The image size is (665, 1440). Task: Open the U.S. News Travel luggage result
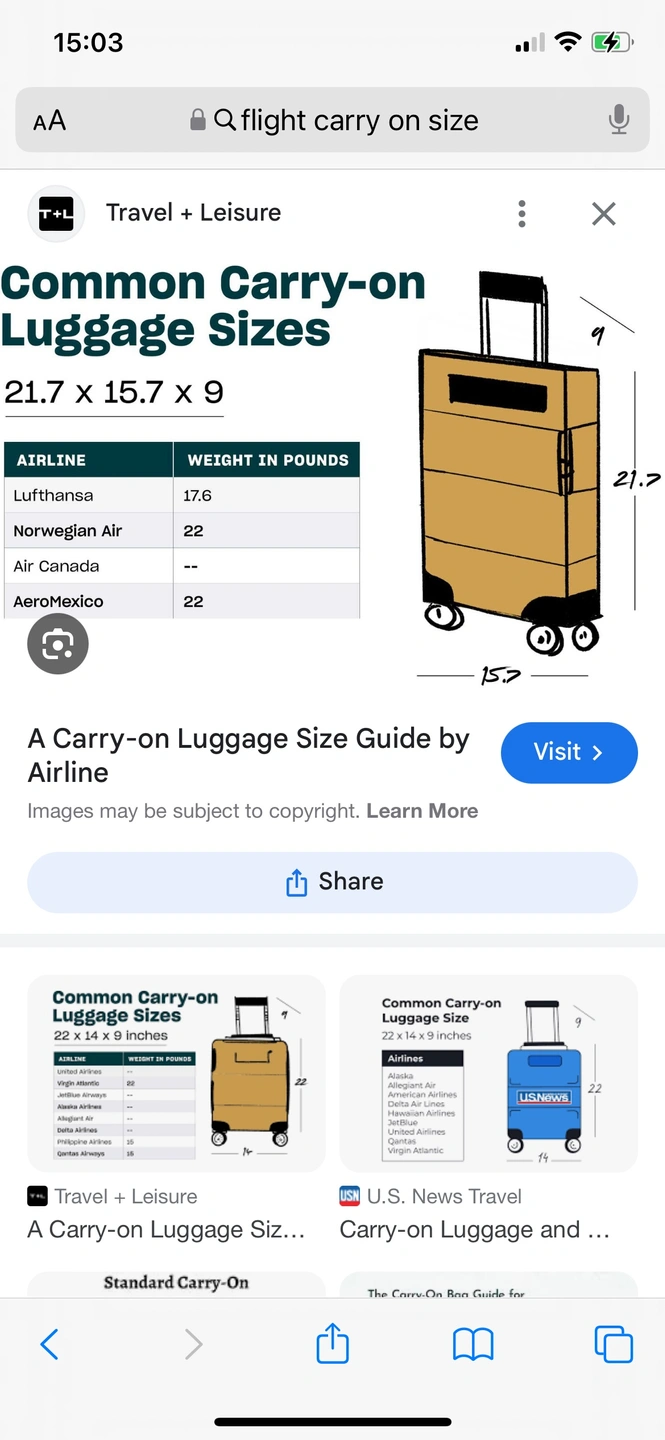pyautogui.click(x=488, y=1073)
